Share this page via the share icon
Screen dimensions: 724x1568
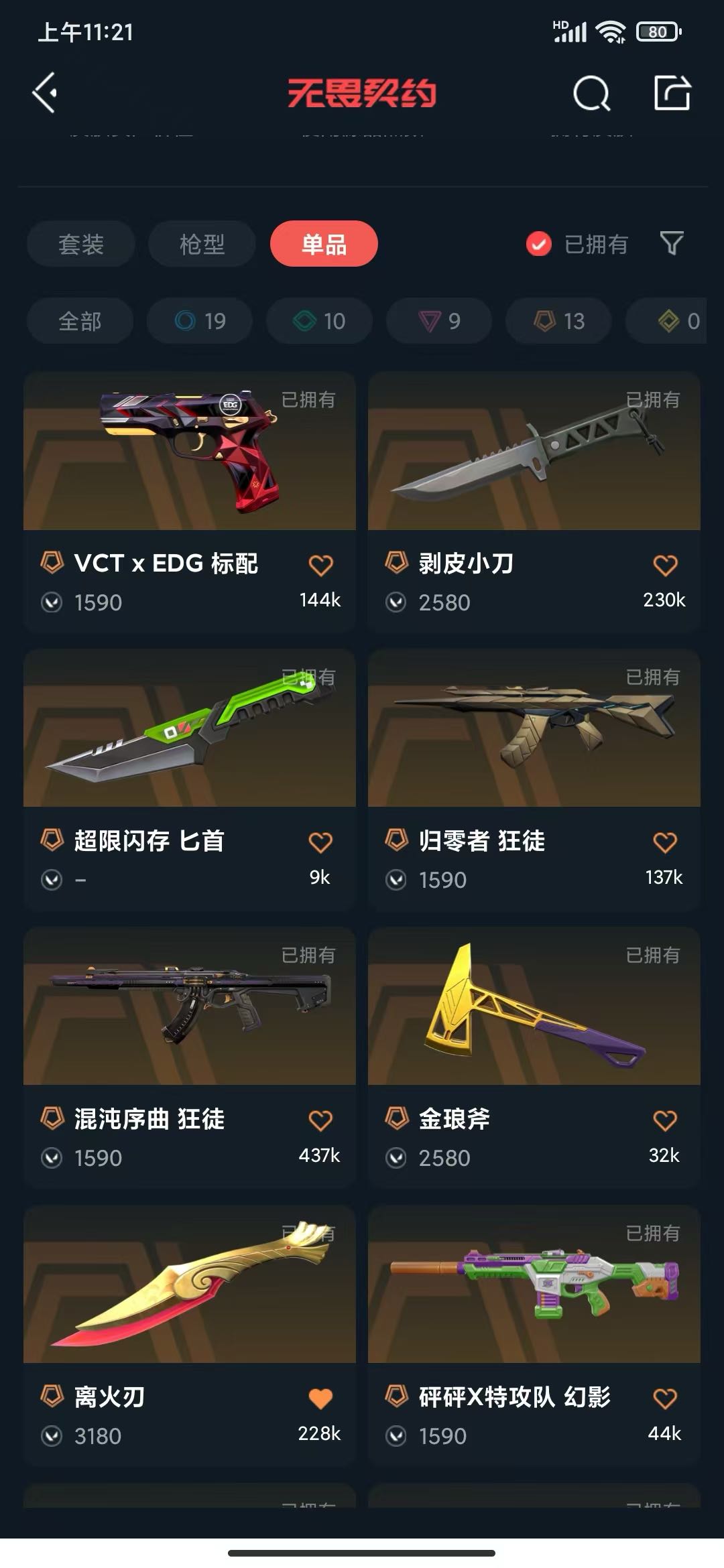point(672,92)
